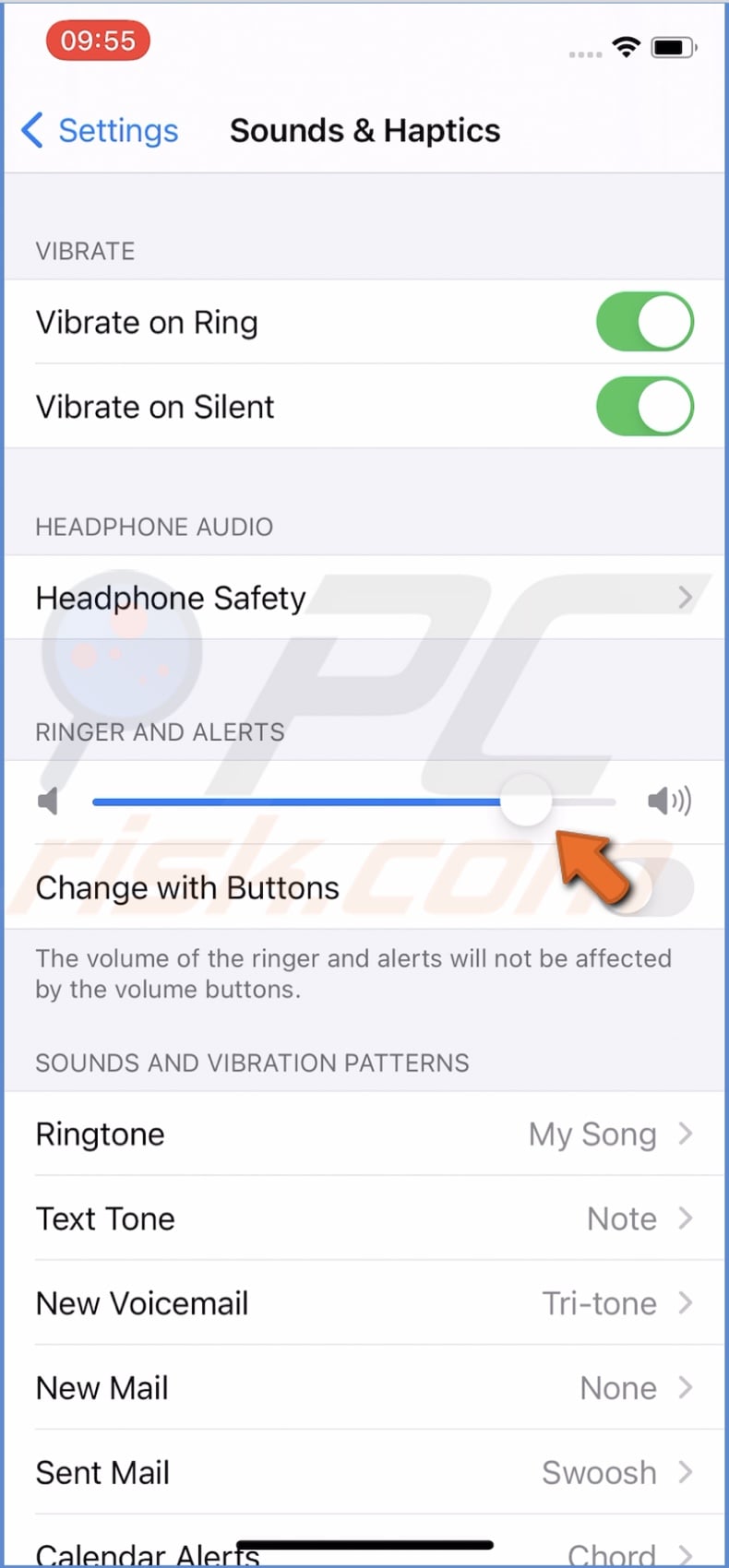Turn off Vibrate on Silent
729x1568 pixels.
click(644, 406)
